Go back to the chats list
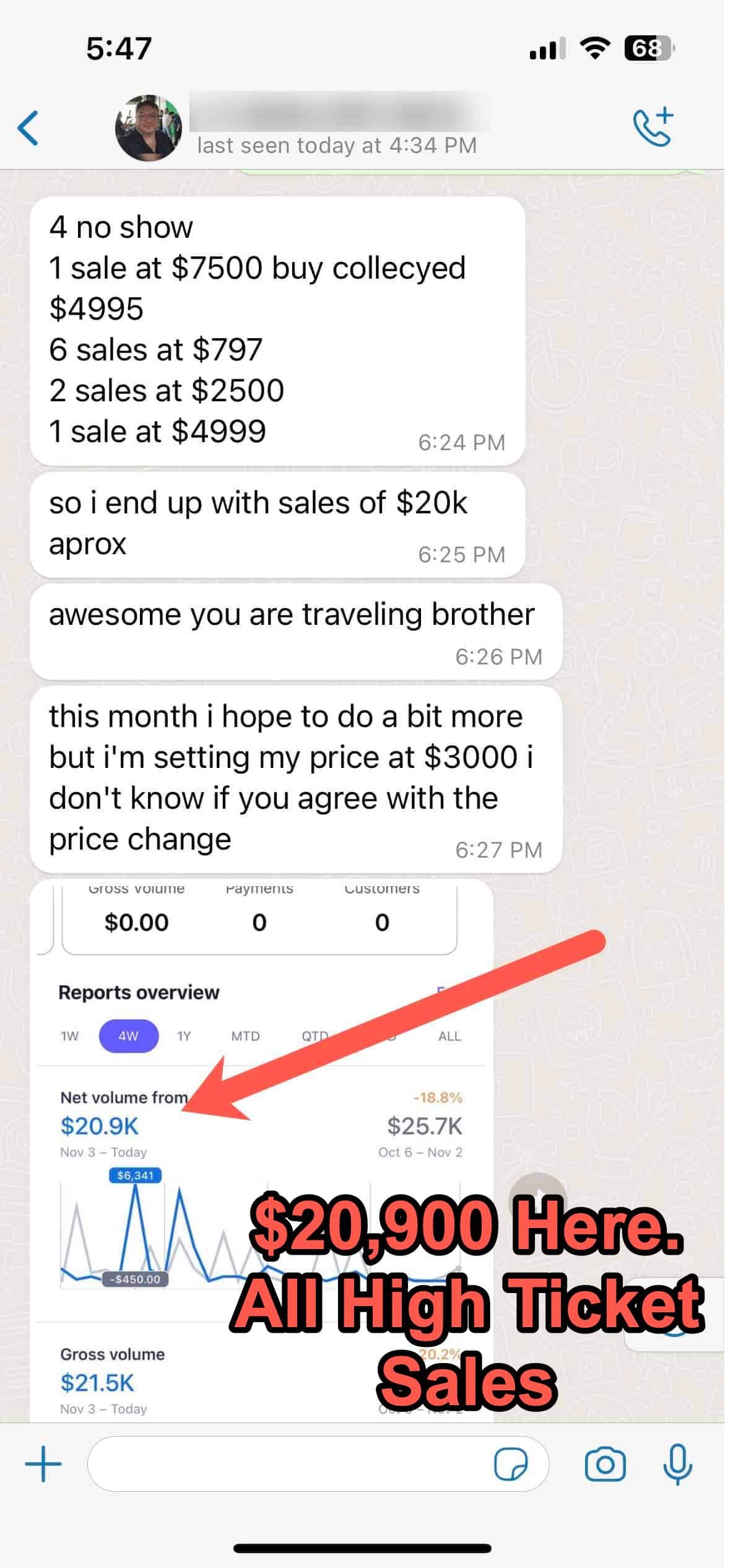This screenshot has height=1568, width=733. (28, 128)
